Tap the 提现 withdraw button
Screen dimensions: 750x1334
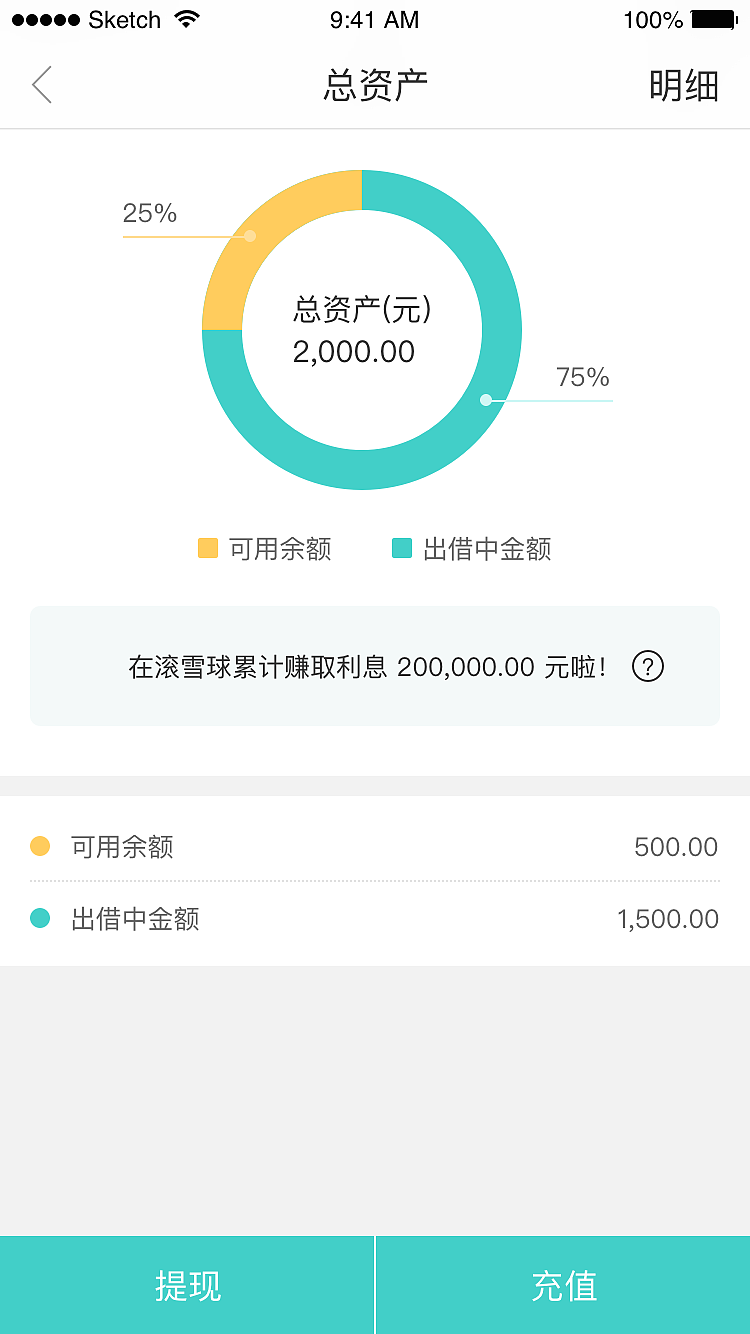coord(187,1285)
